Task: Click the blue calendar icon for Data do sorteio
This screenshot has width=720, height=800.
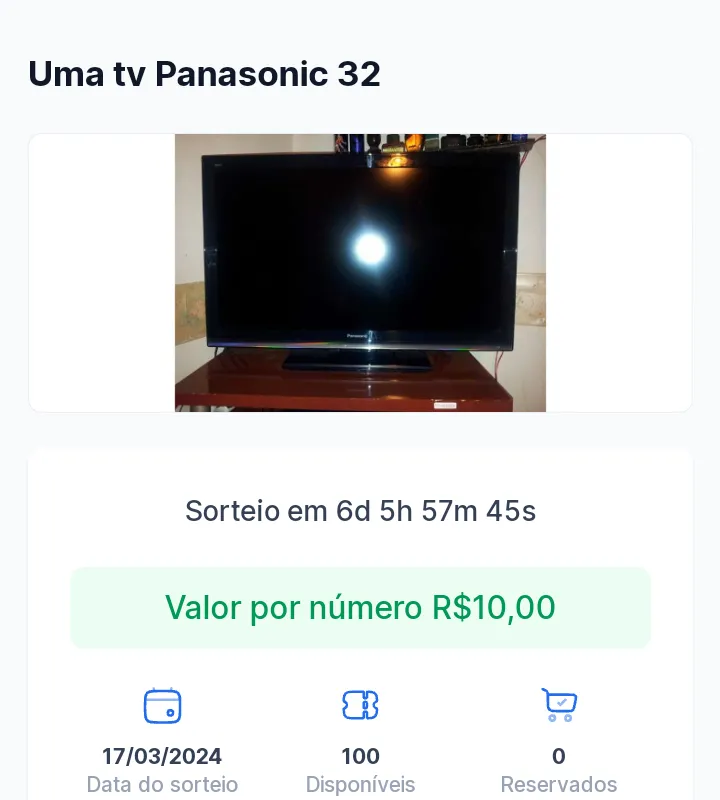Action: tap(161, 705)
